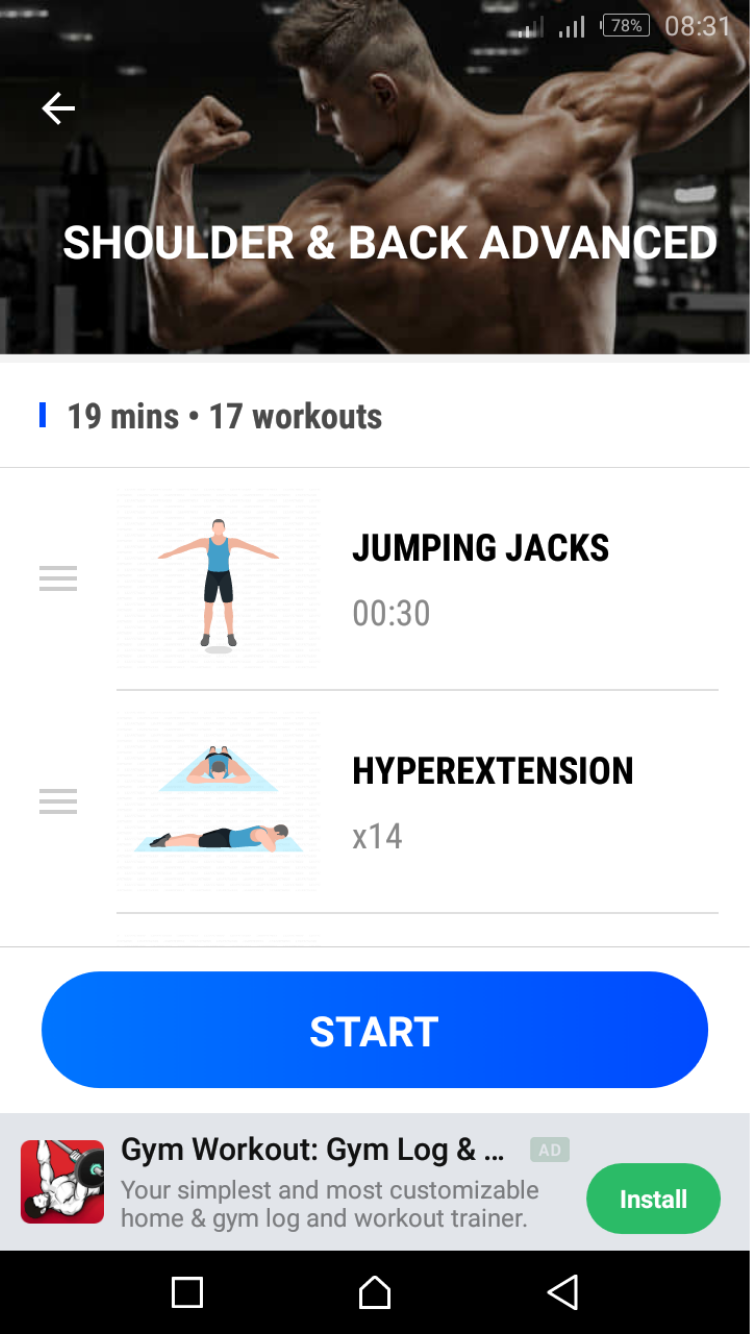Tap the SHOULDER & BACK ADVANCED title
Viewport: 750px width, 1334px height.
click(390, 242)
